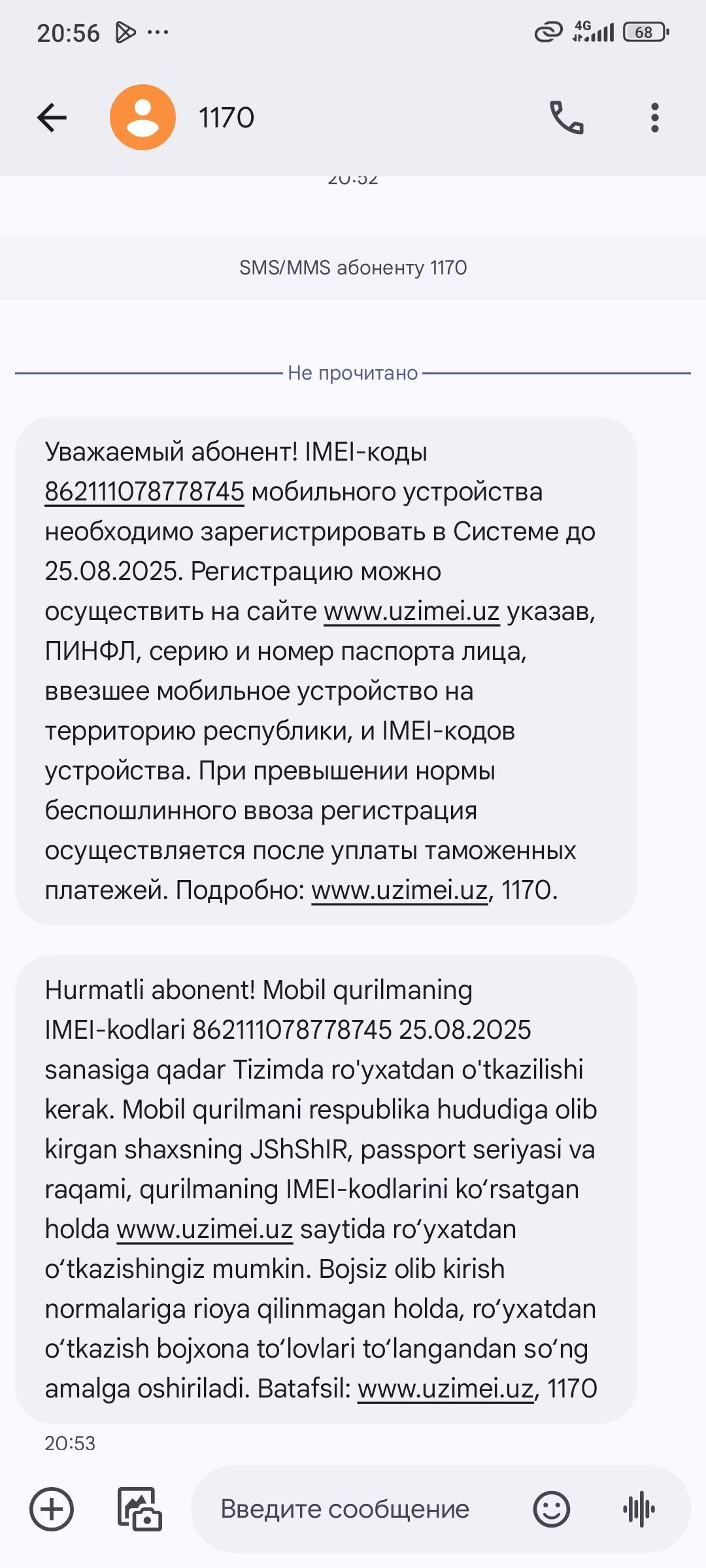Open the plus attachments menu
Image resolution: width=706 pixels, height=1568 pixels.
click(x=52, y=1509)
